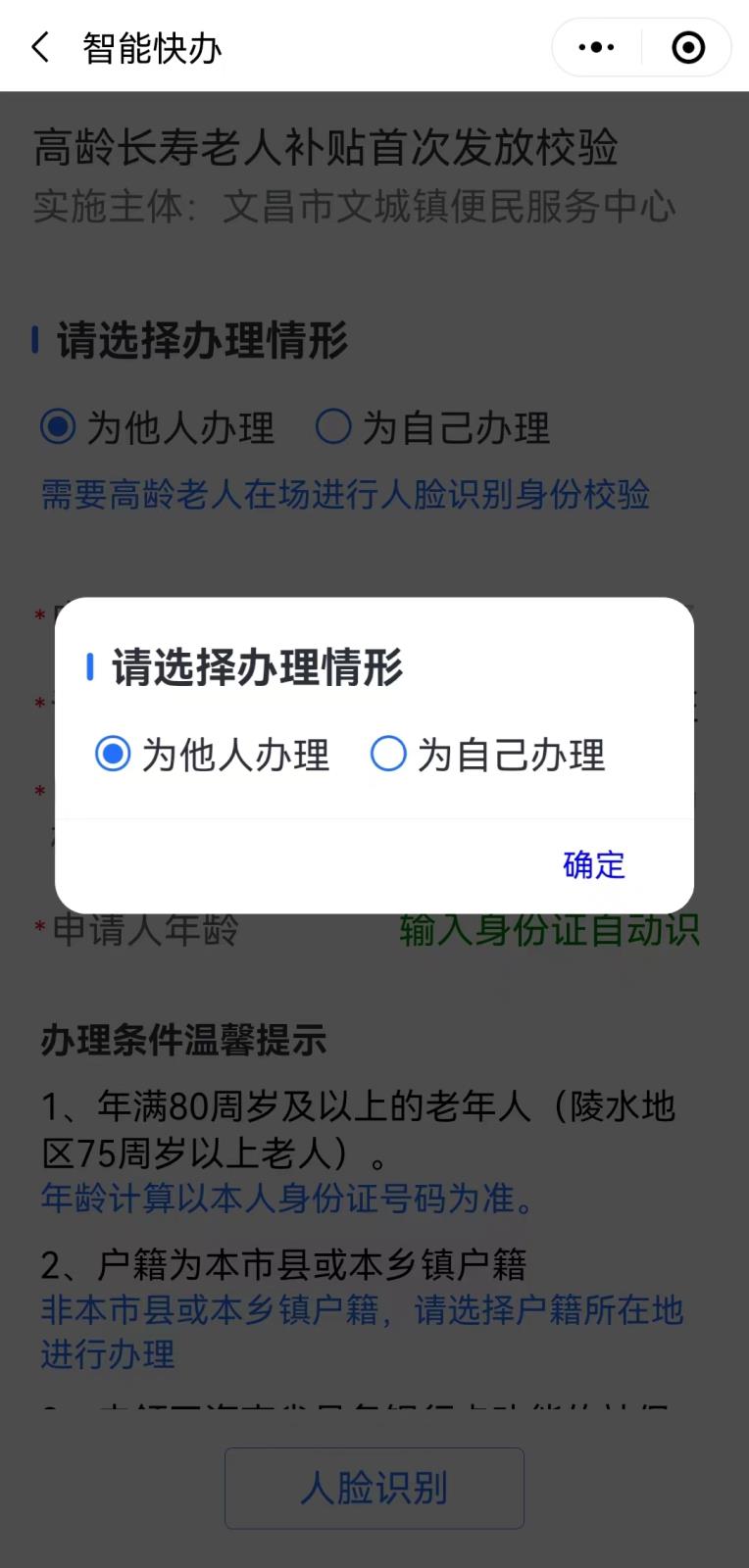
Task: Go back from 智能快办 page
Action: tap(40, 47)
